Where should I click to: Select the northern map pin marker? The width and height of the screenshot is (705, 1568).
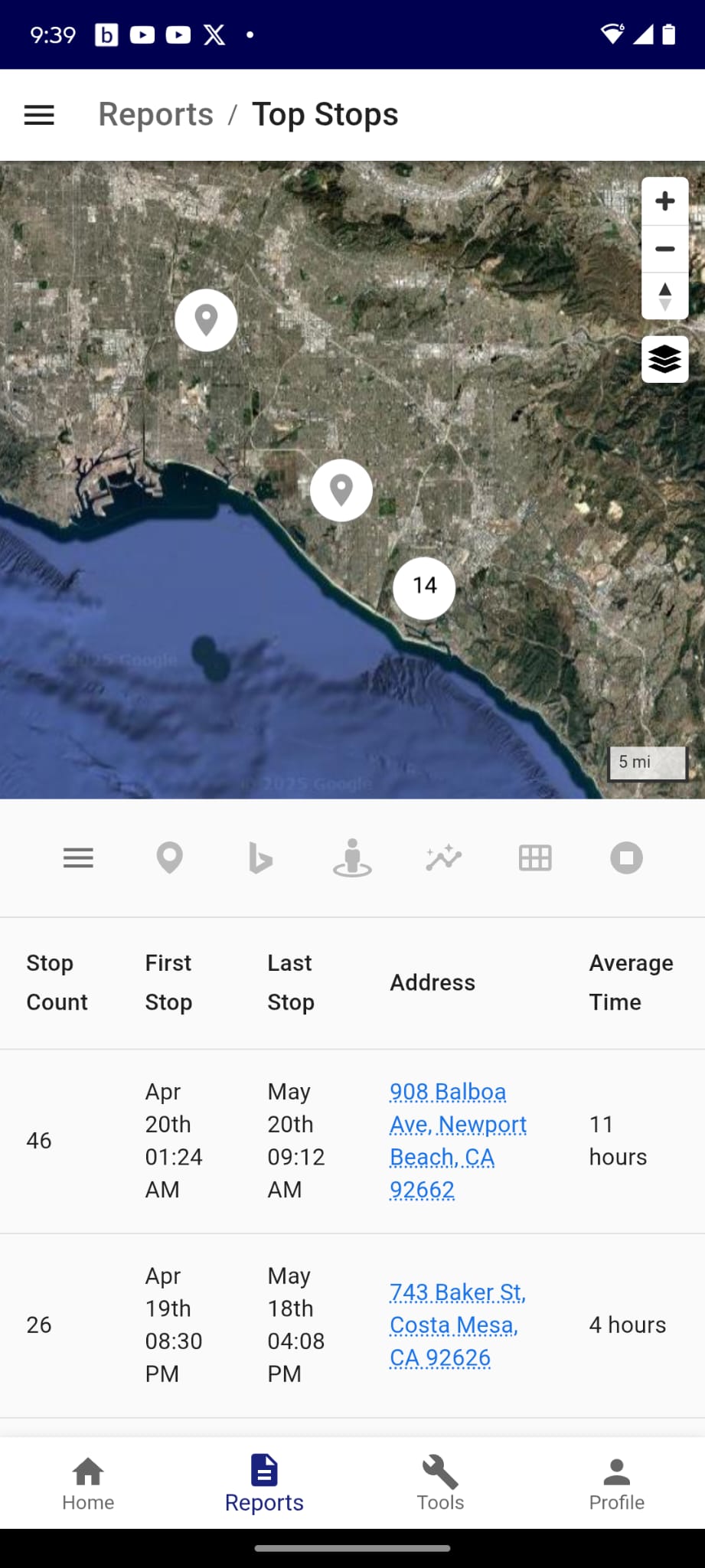[x=205, y=320]
